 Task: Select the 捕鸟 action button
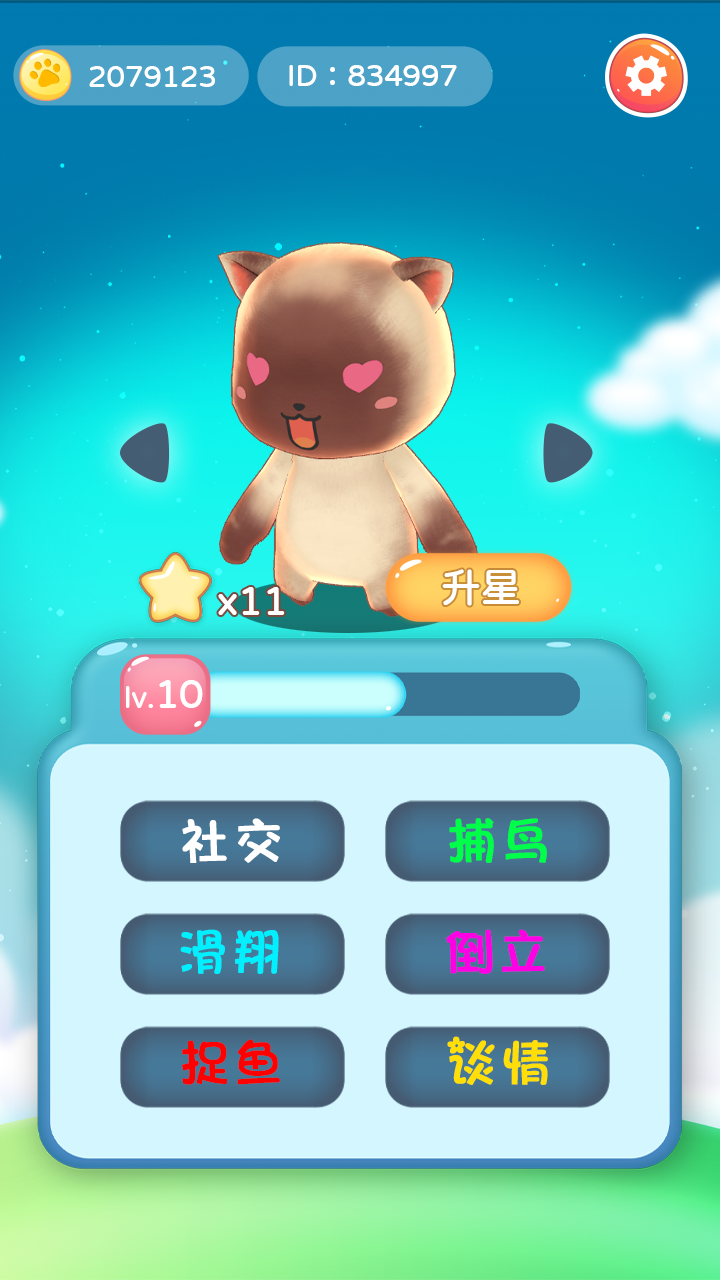497,841
